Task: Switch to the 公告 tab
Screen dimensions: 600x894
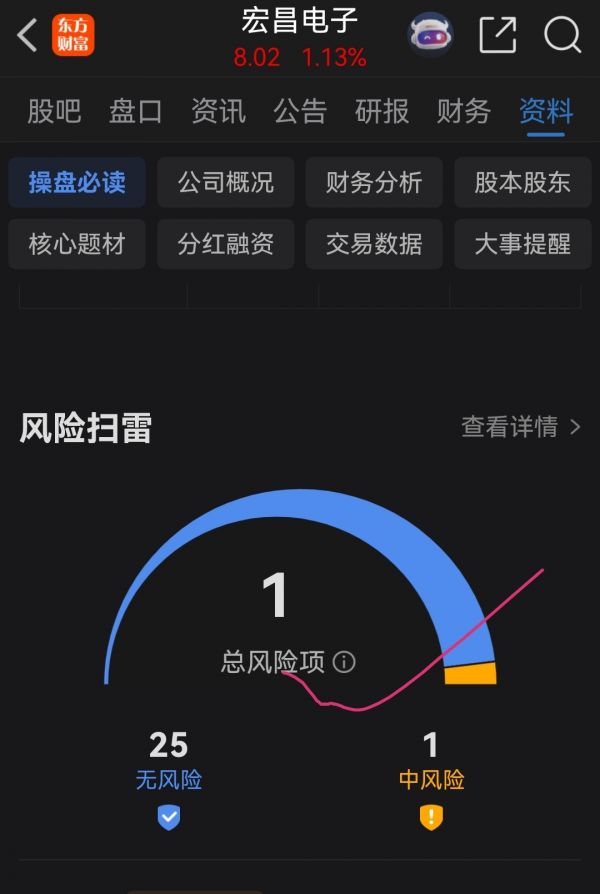Action: tap(300, 111)
